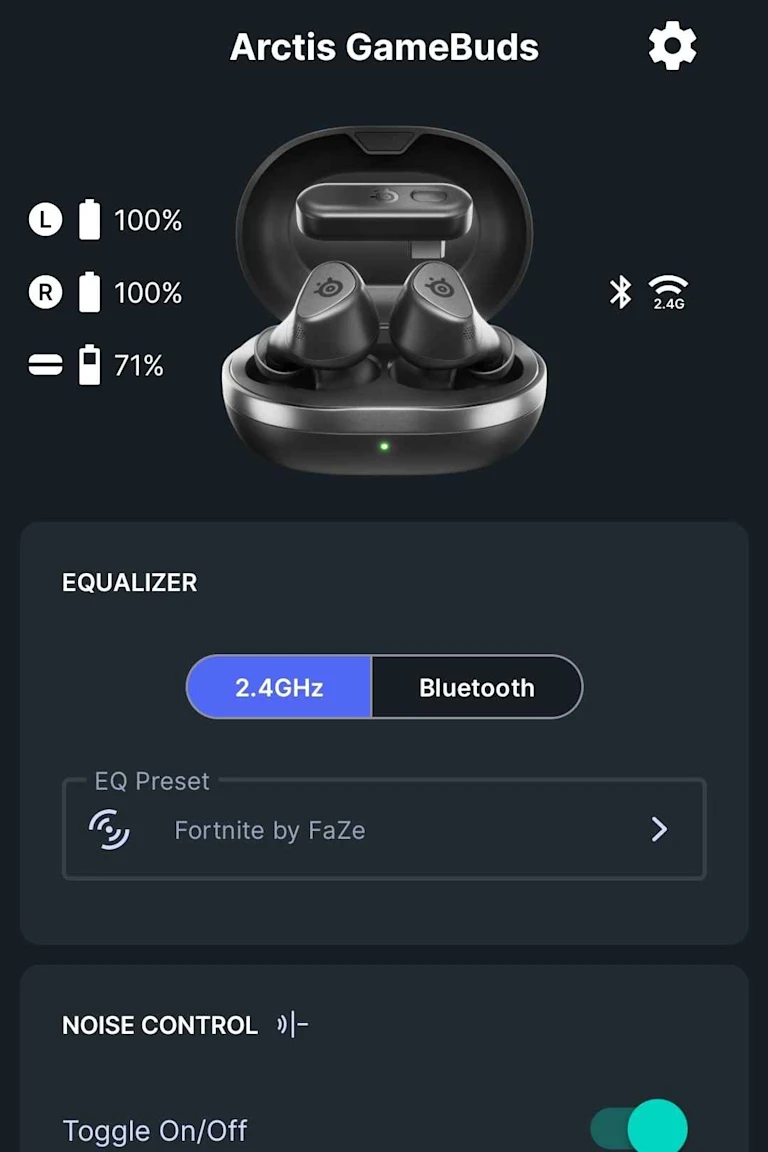Open the EQUALIZER section
This screenshot has width=768, height=1152.
pos(129,582)
